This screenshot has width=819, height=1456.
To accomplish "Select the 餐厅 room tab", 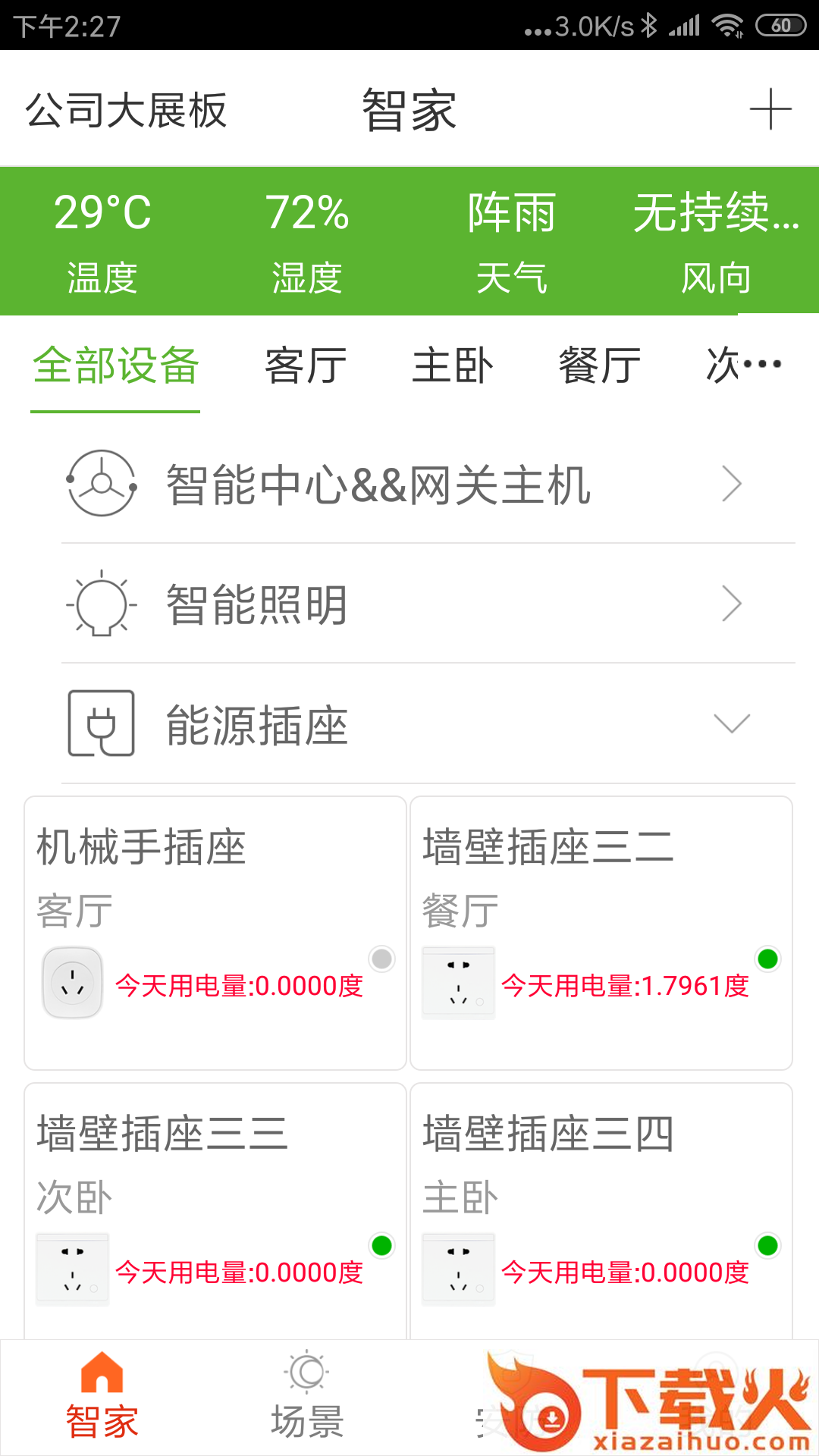I will point(600,366).
